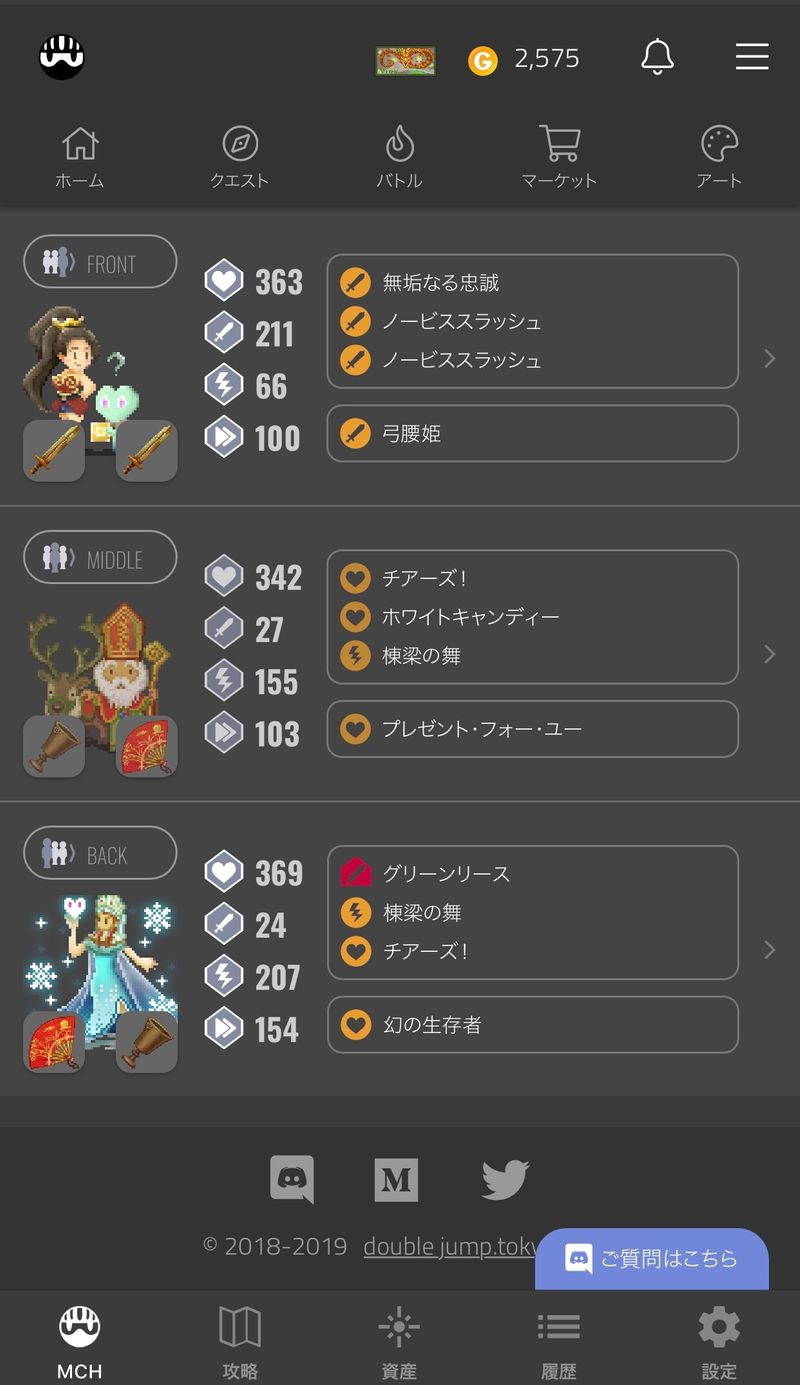The height and width of the screenshot is (1385, 800).
Task: Open the BACK hero details chevron
Action: [x=769, y=949]
